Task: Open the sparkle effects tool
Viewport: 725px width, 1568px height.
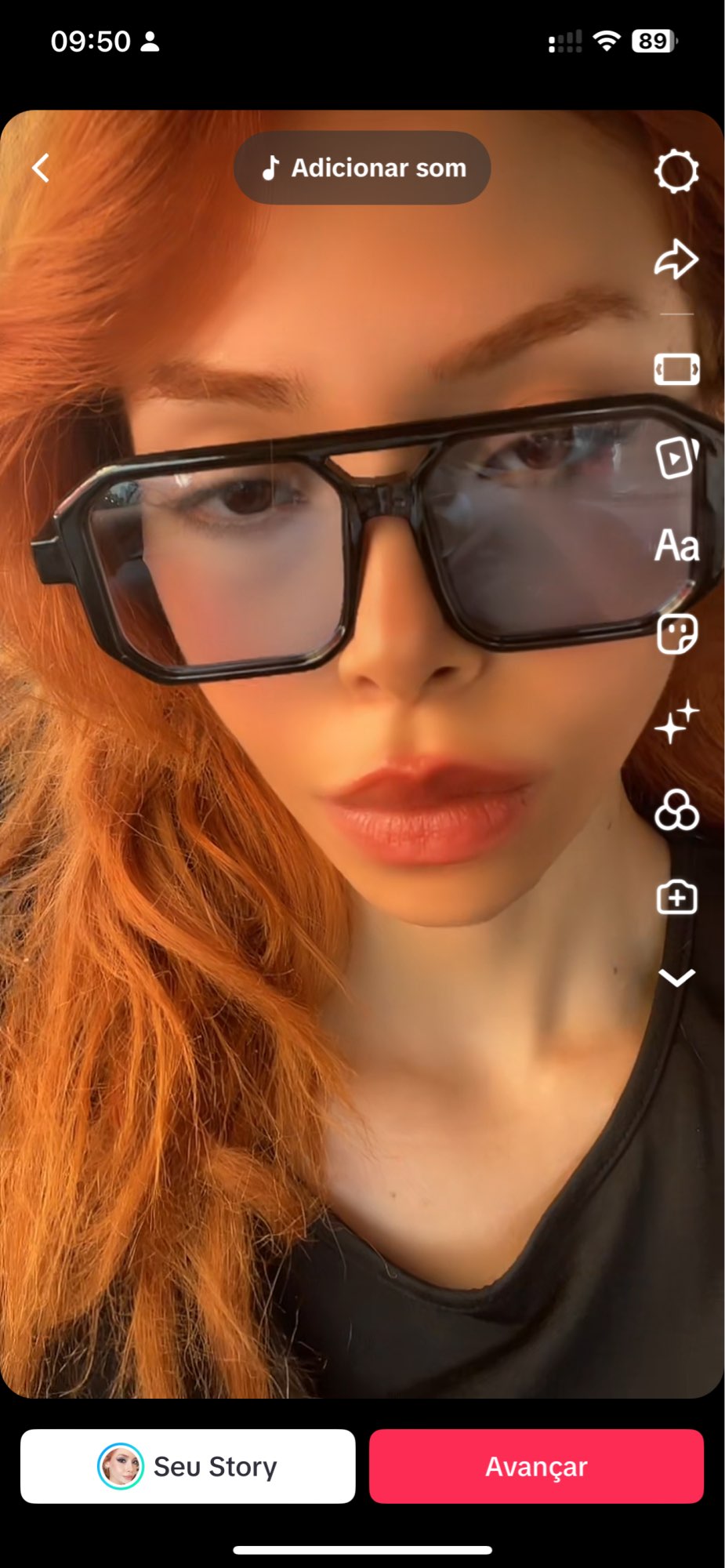Action: 676,721
